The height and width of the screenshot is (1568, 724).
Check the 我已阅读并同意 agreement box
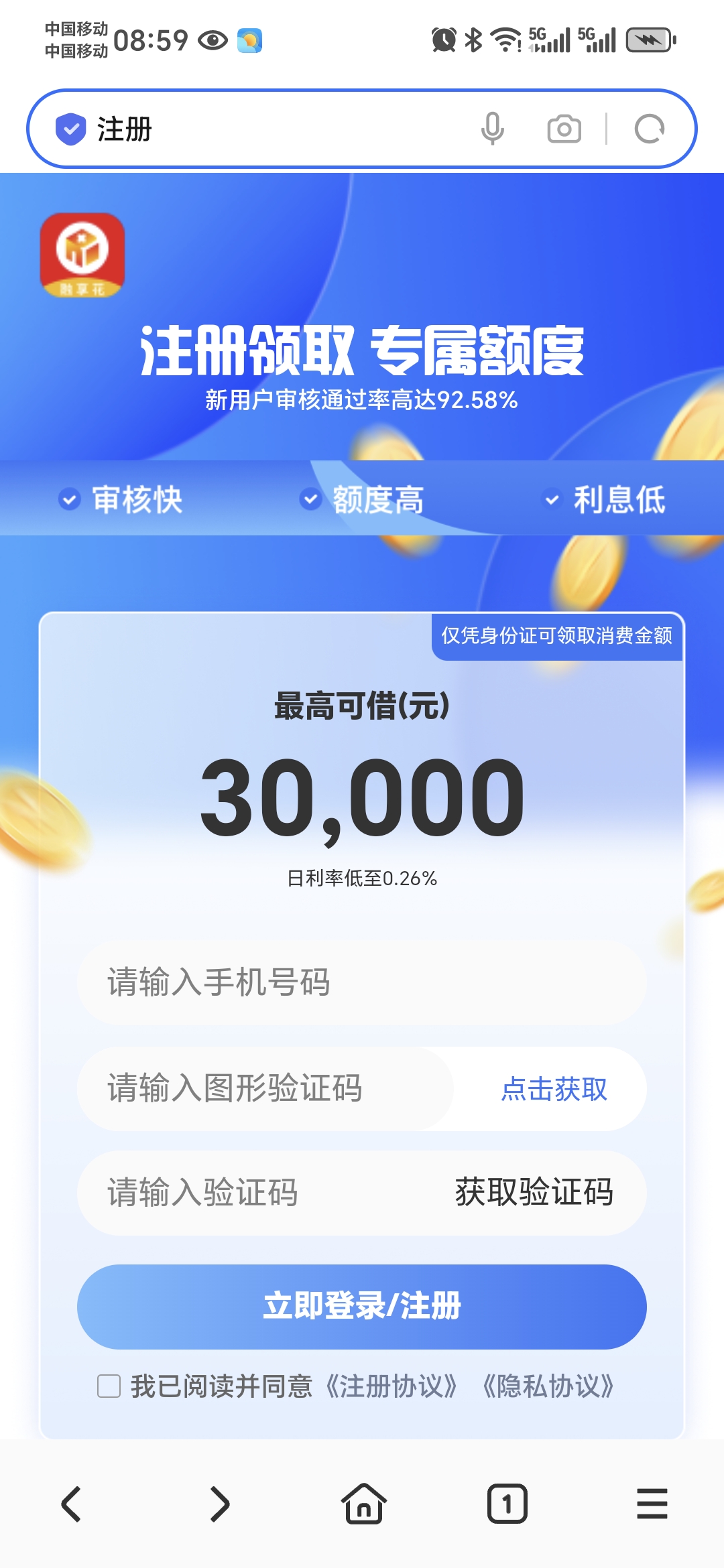(109, 1386)
